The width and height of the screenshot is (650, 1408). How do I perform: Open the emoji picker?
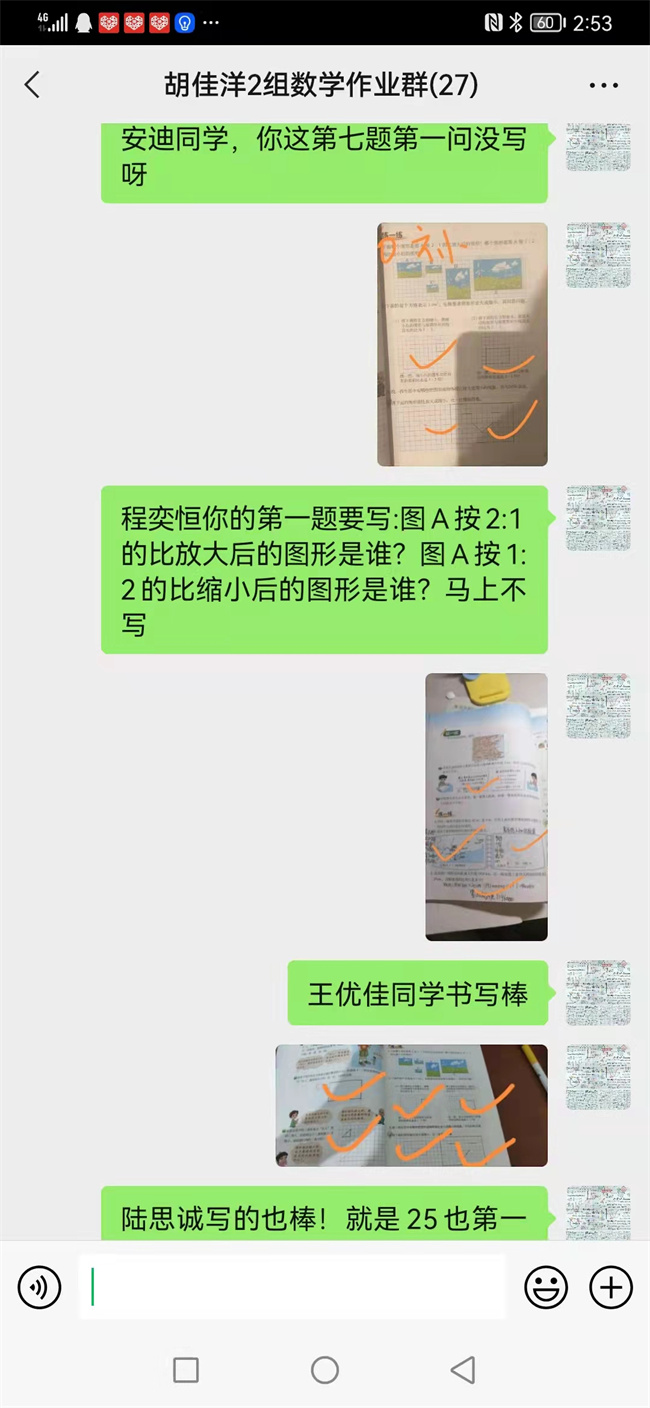pos(546,1287)
